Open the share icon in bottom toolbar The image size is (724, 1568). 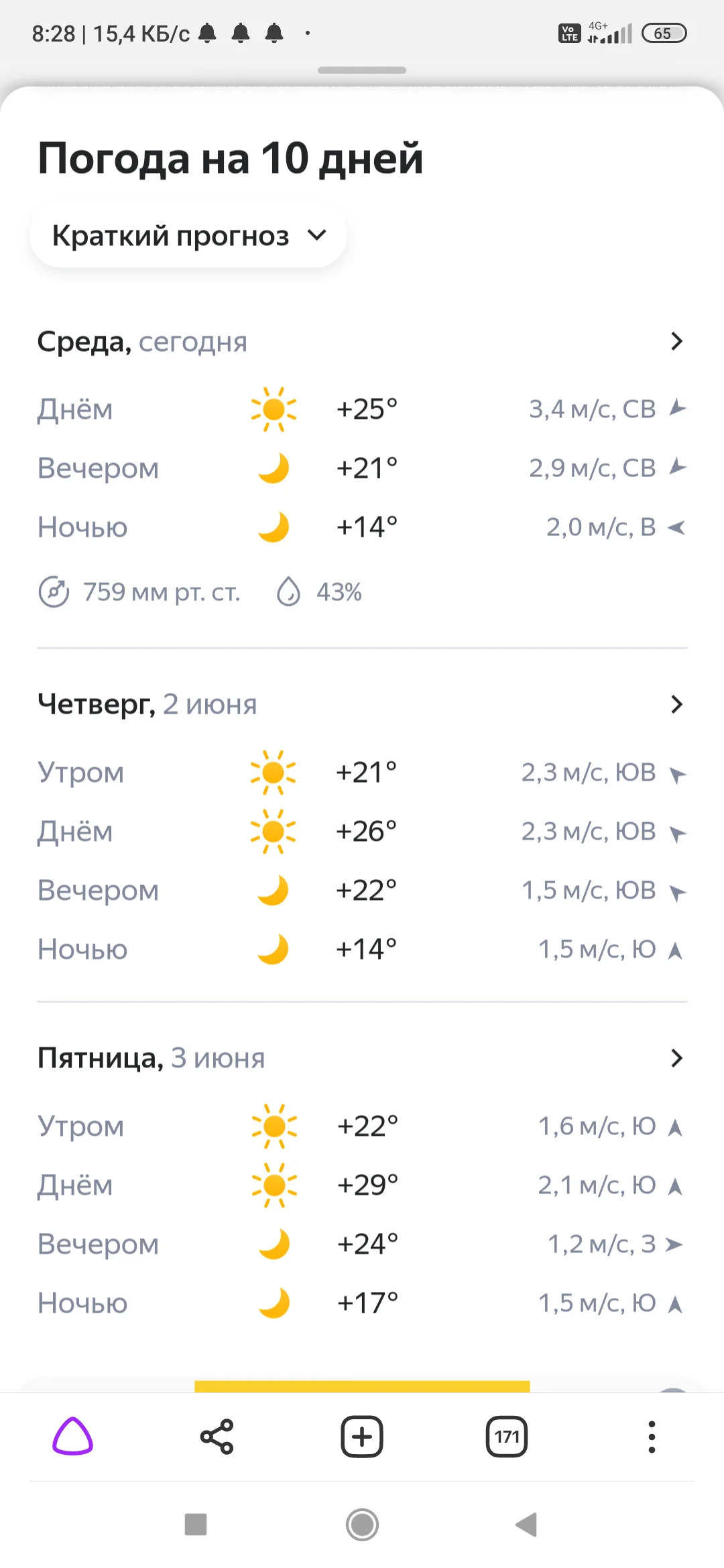(x=217, y=1436)
